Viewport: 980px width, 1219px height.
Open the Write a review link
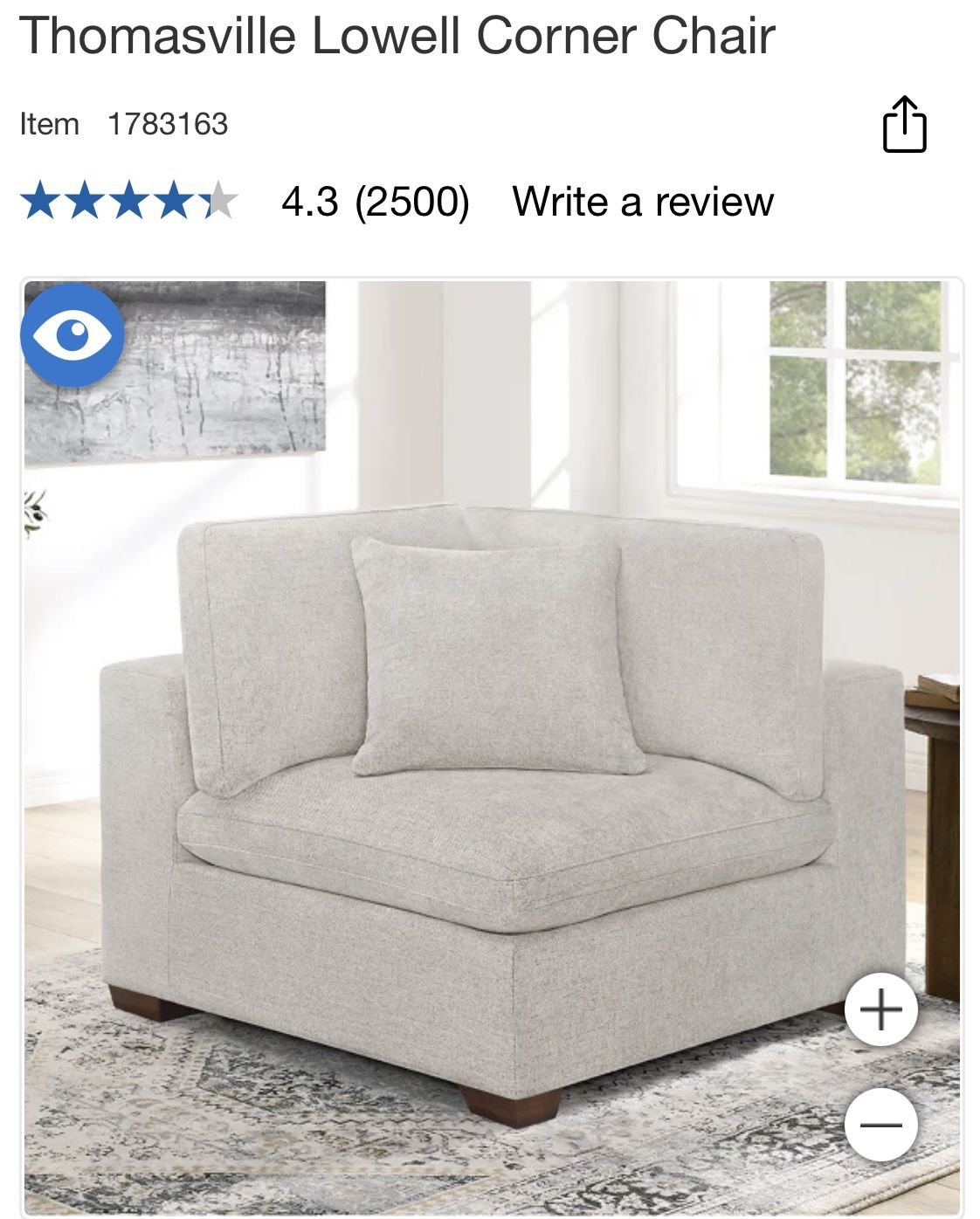[x=643, y=202]
